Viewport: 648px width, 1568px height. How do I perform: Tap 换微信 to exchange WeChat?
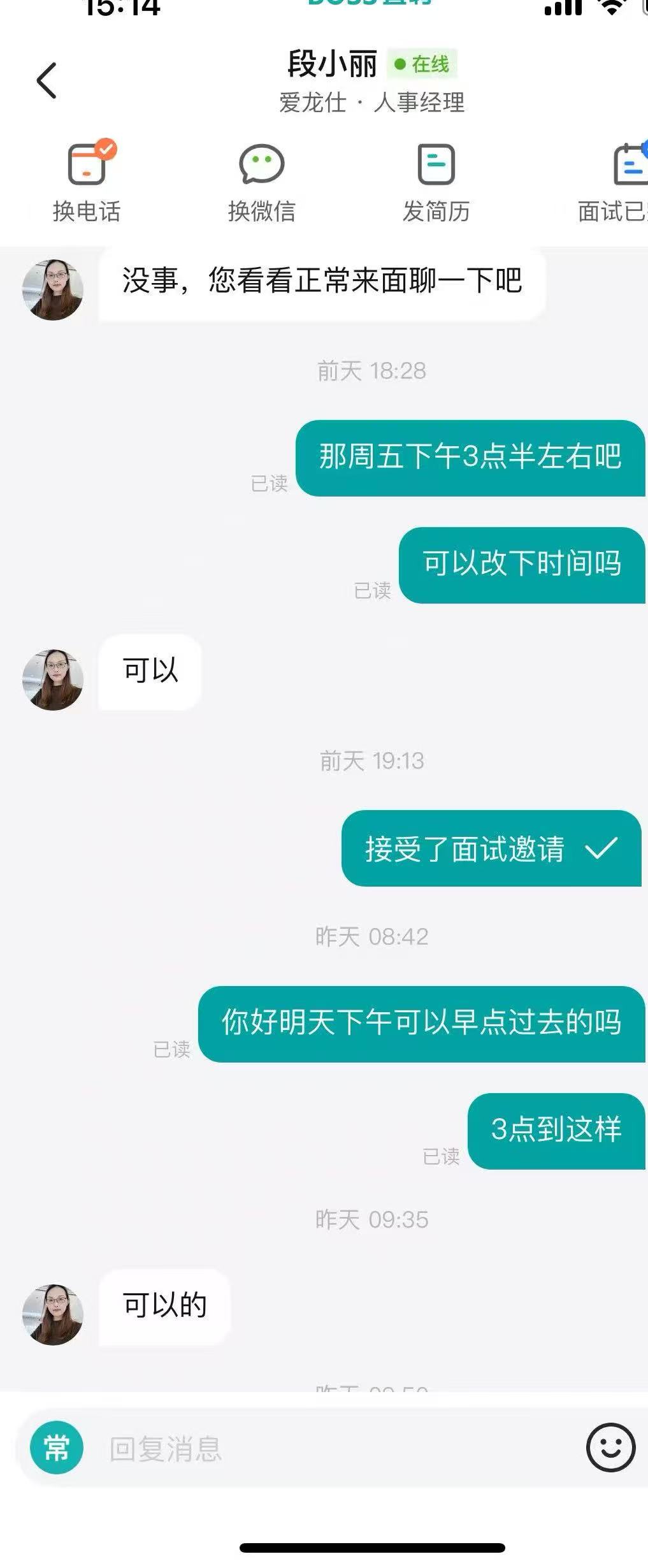261,182
